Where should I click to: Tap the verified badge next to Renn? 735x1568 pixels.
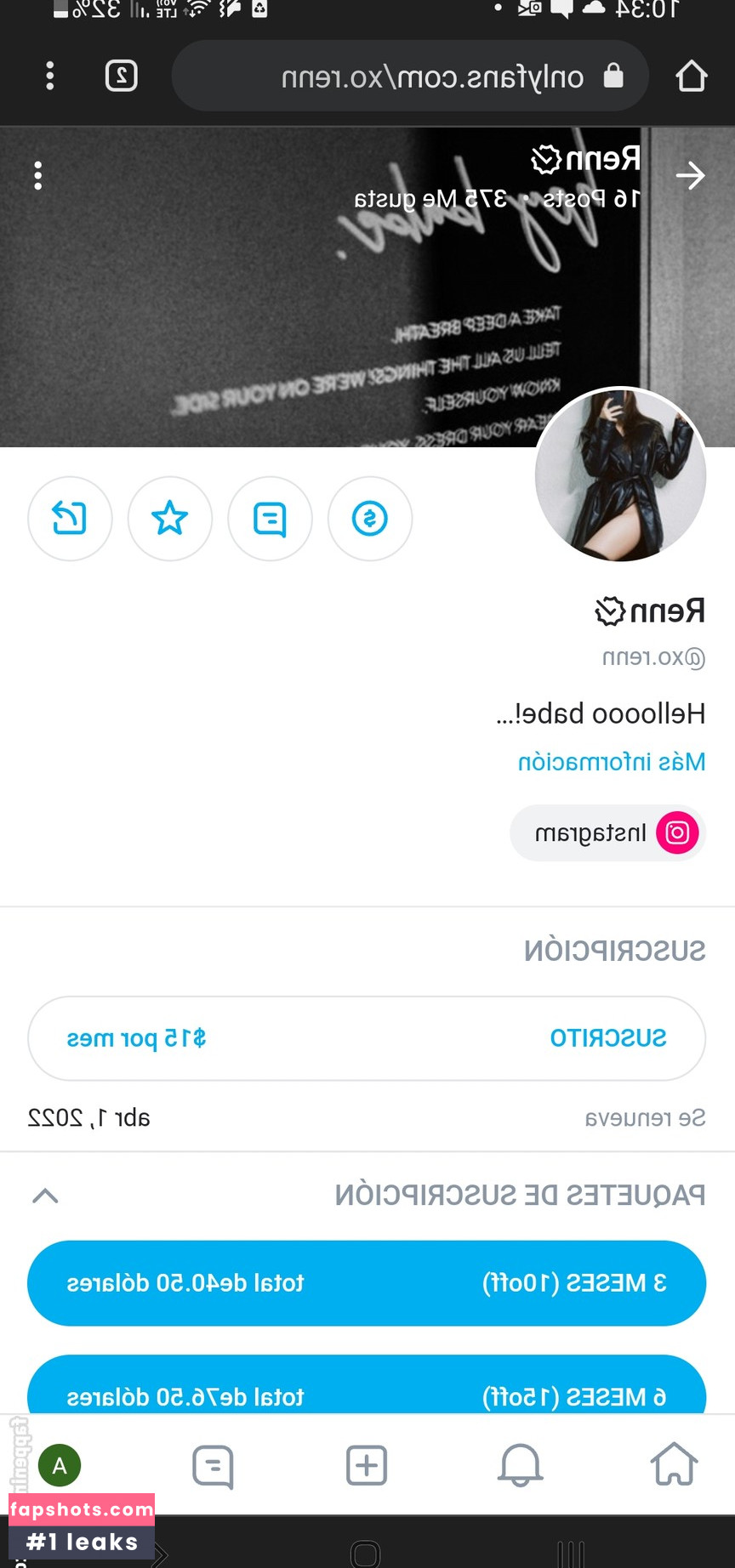click(x=607, y=611)
